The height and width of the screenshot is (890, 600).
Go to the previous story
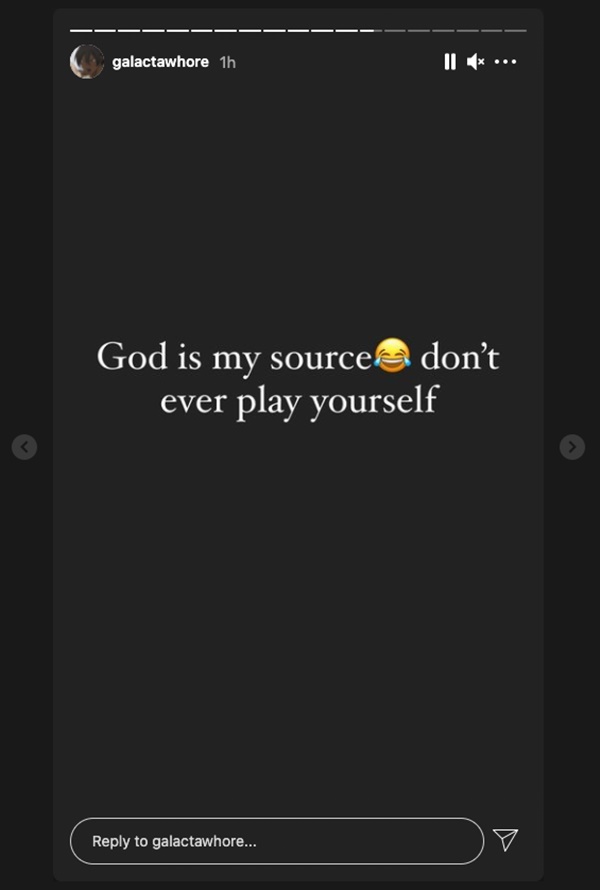click(25, 447)
